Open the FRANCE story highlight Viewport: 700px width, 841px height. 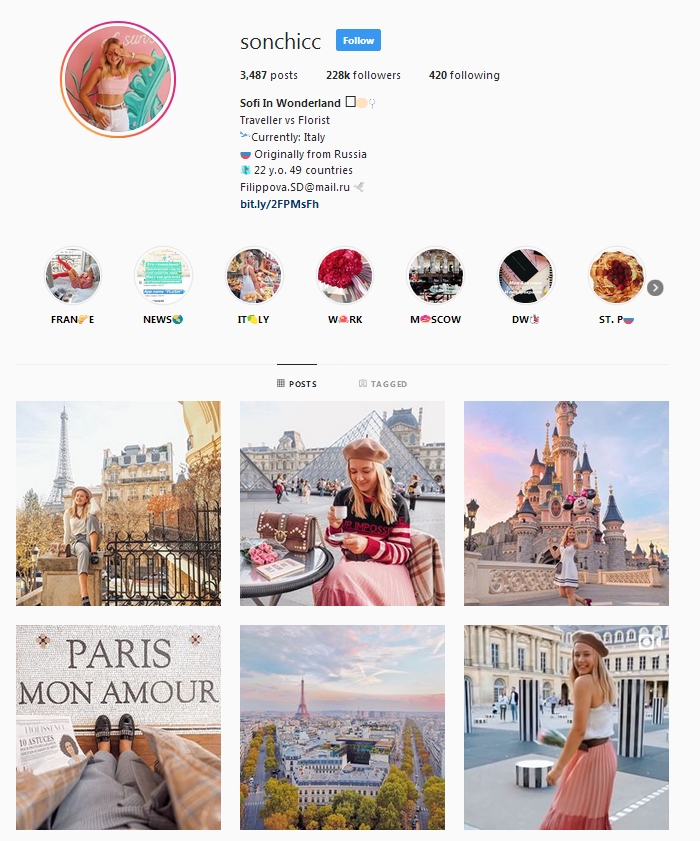point(73,276)
